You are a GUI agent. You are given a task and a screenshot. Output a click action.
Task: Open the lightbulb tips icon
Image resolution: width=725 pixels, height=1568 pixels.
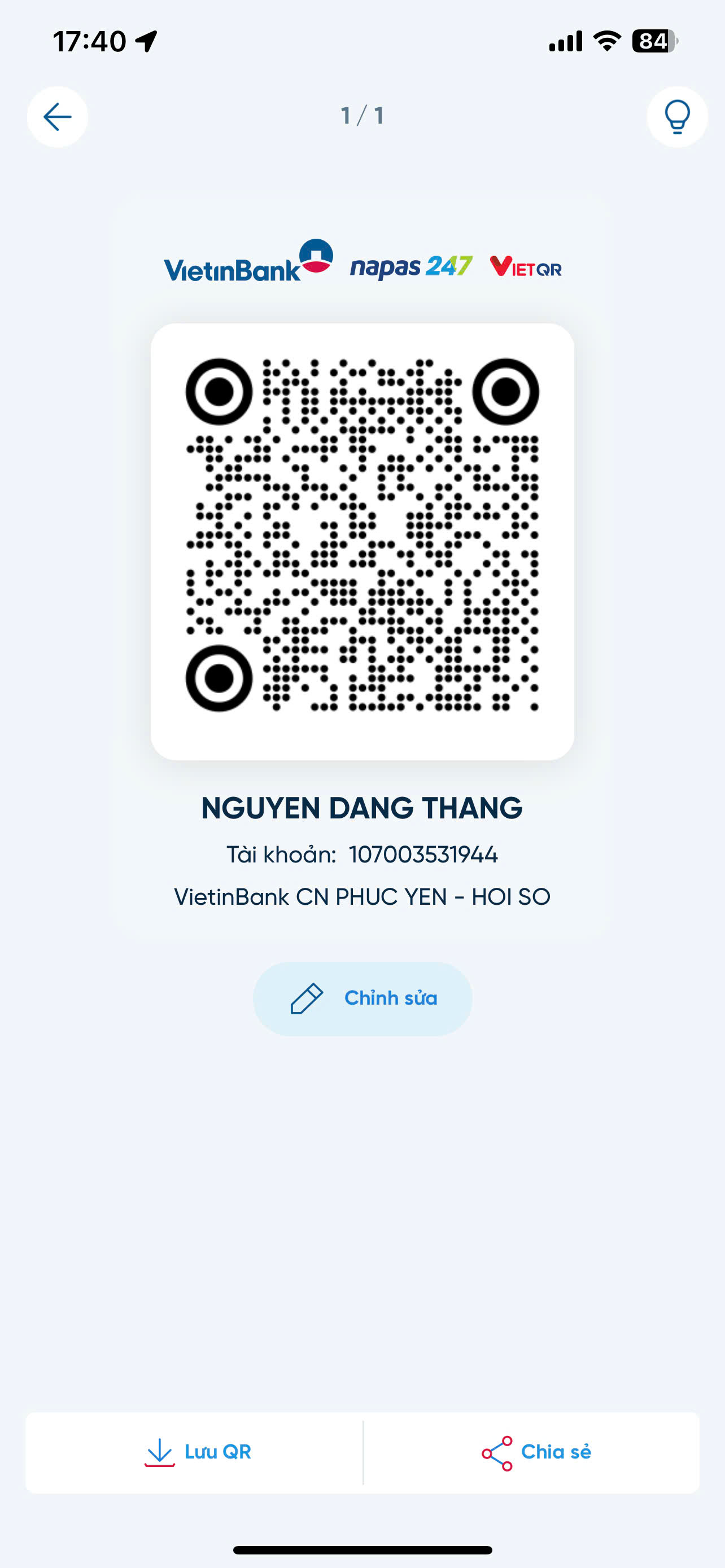click(677, 117)
